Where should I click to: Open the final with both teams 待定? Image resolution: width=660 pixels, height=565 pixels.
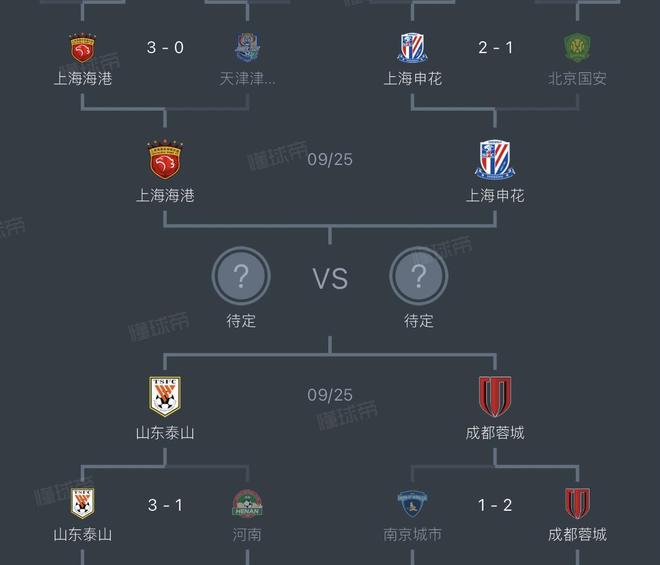330,278
